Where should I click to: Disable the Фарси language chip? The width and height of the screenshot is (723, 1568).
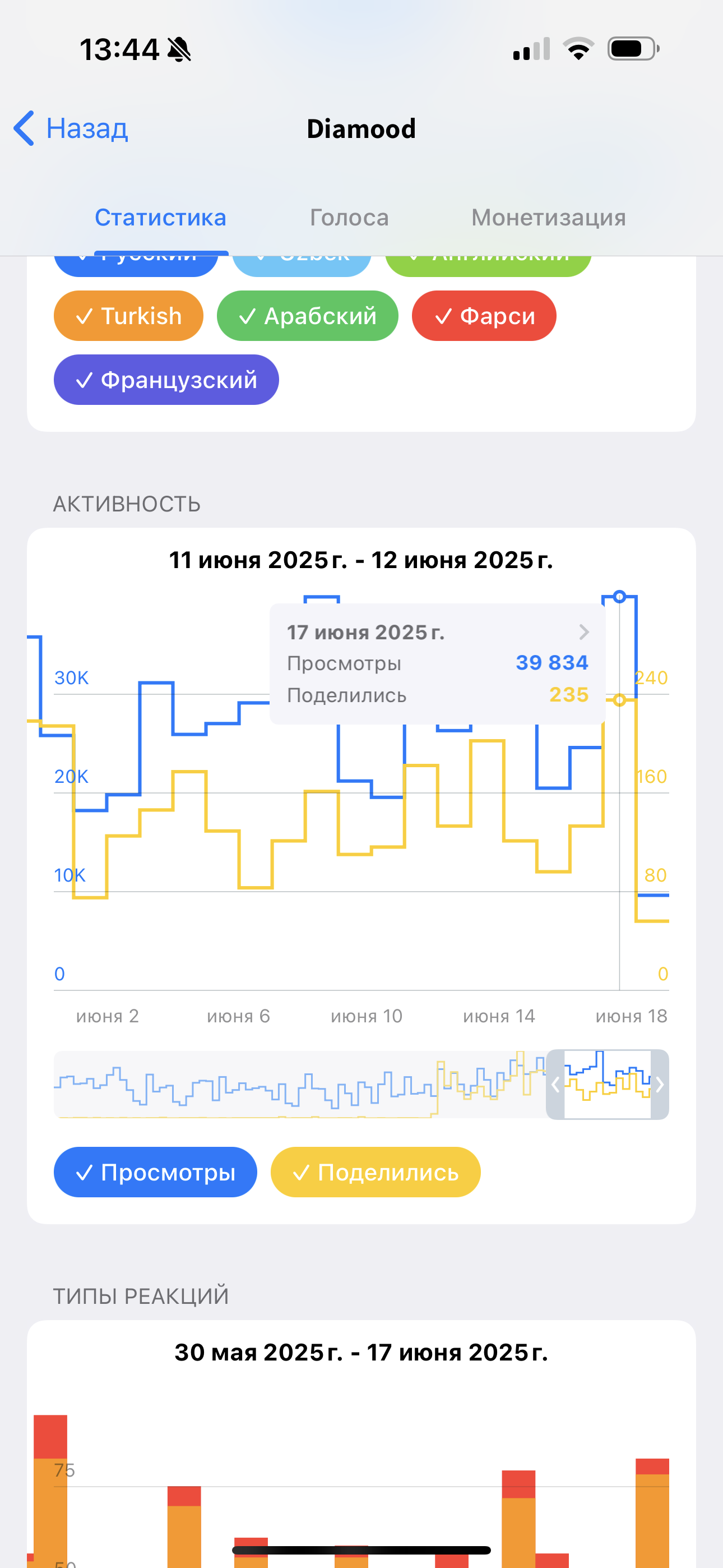(484, 316)
